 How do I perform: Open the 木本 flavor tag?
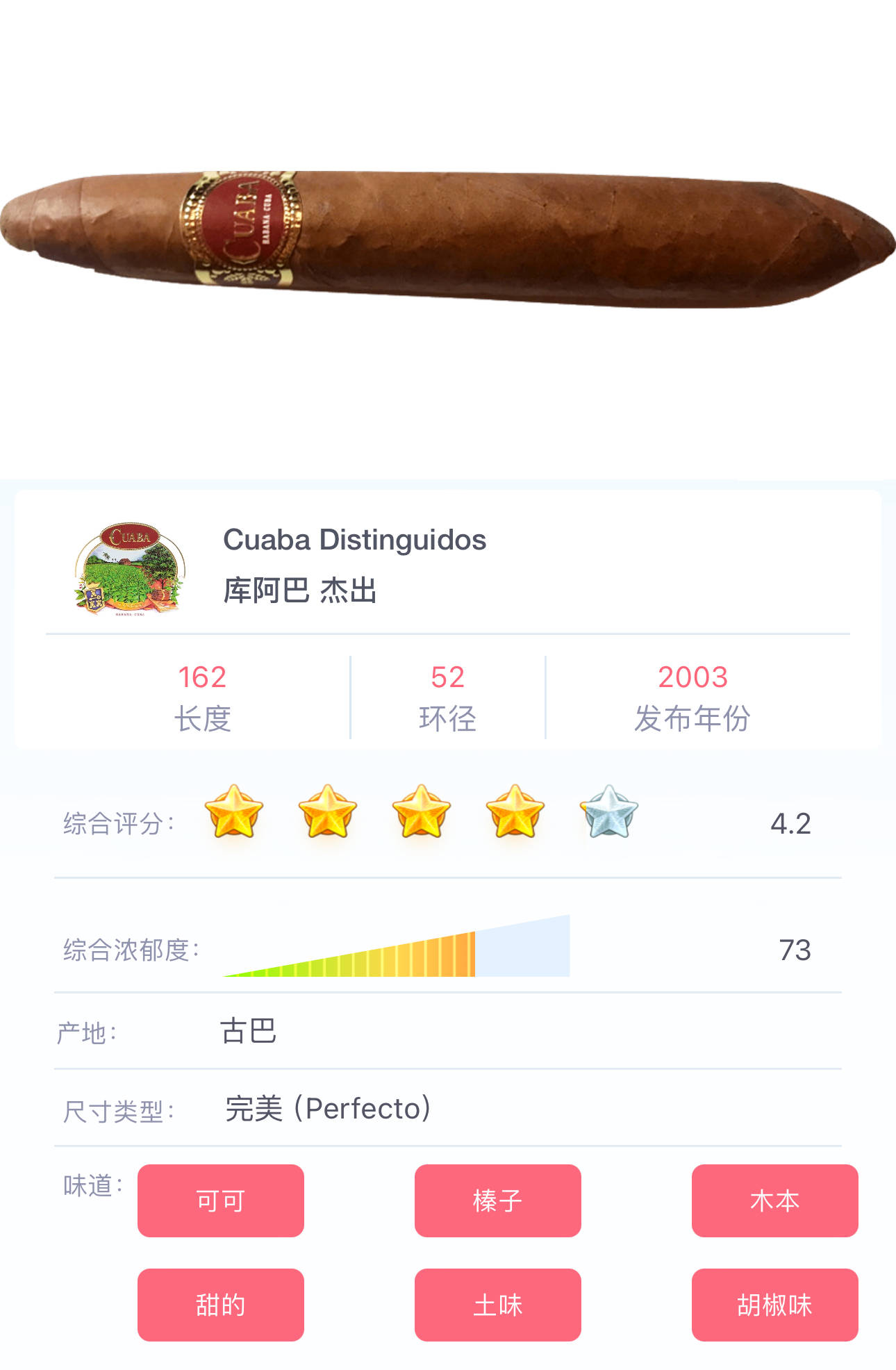774,1200
